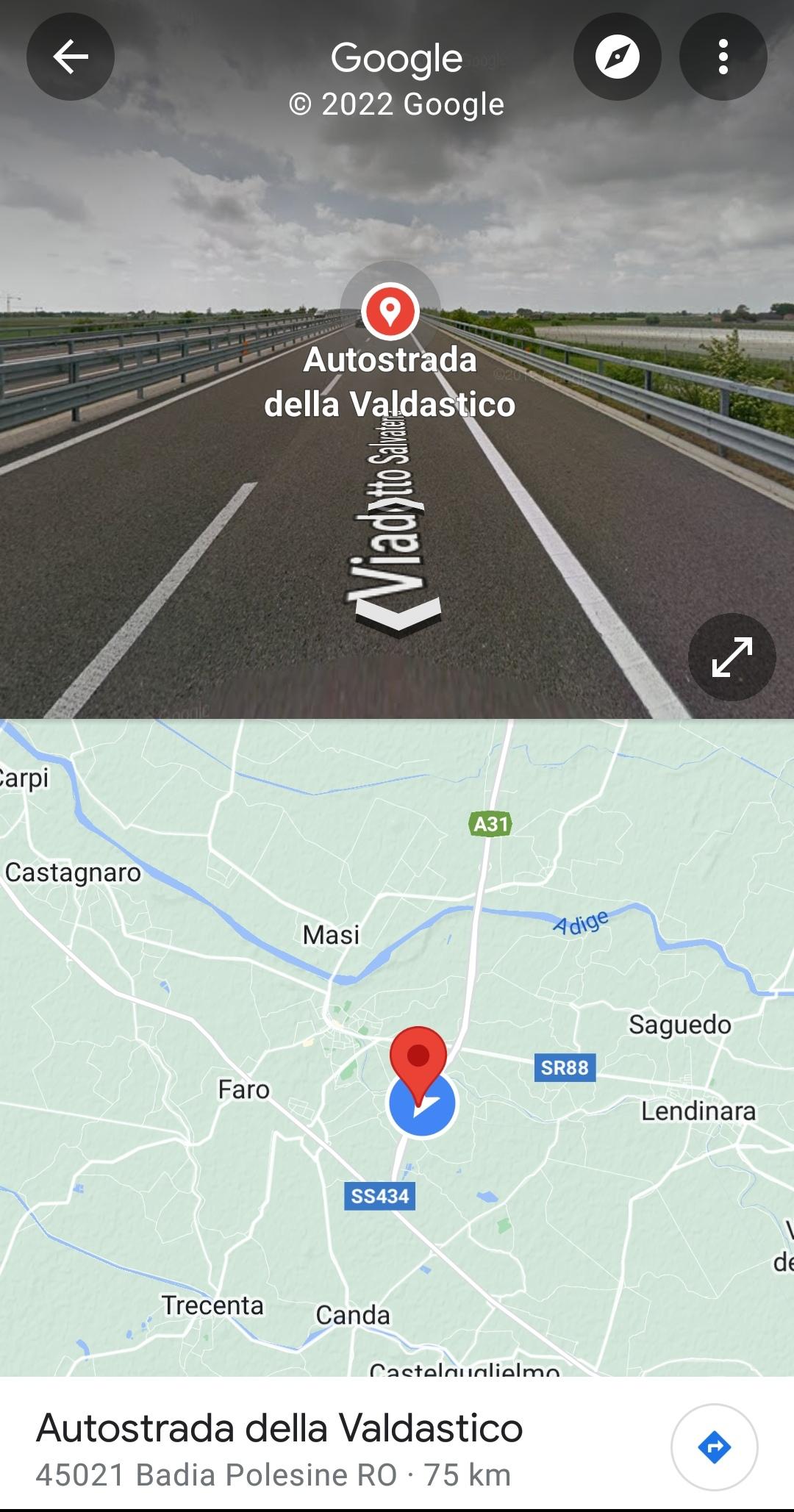Move forward along the road using the chevron arrow

398,615
